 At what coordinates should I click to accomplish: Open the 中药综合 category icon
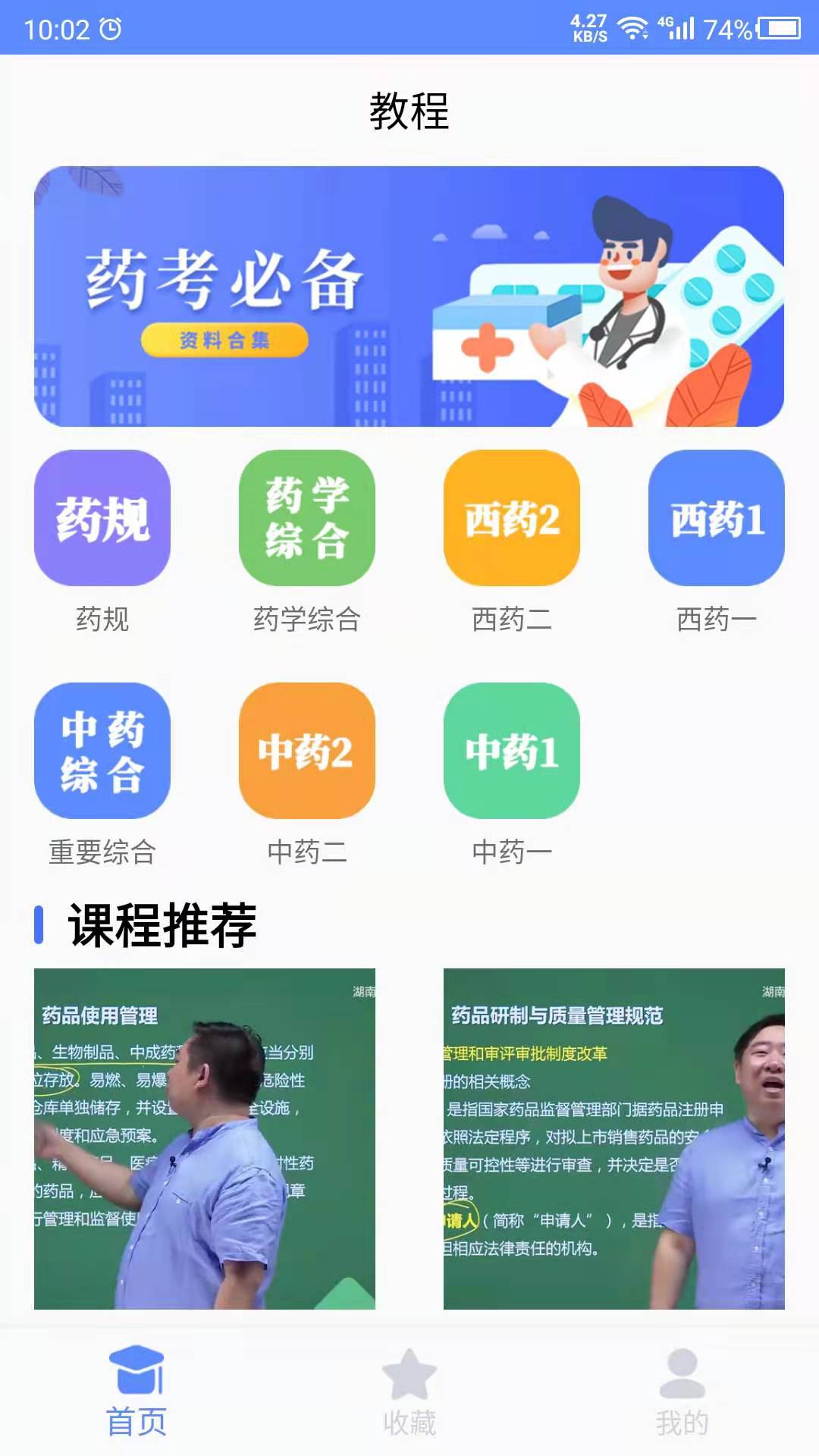102,752
